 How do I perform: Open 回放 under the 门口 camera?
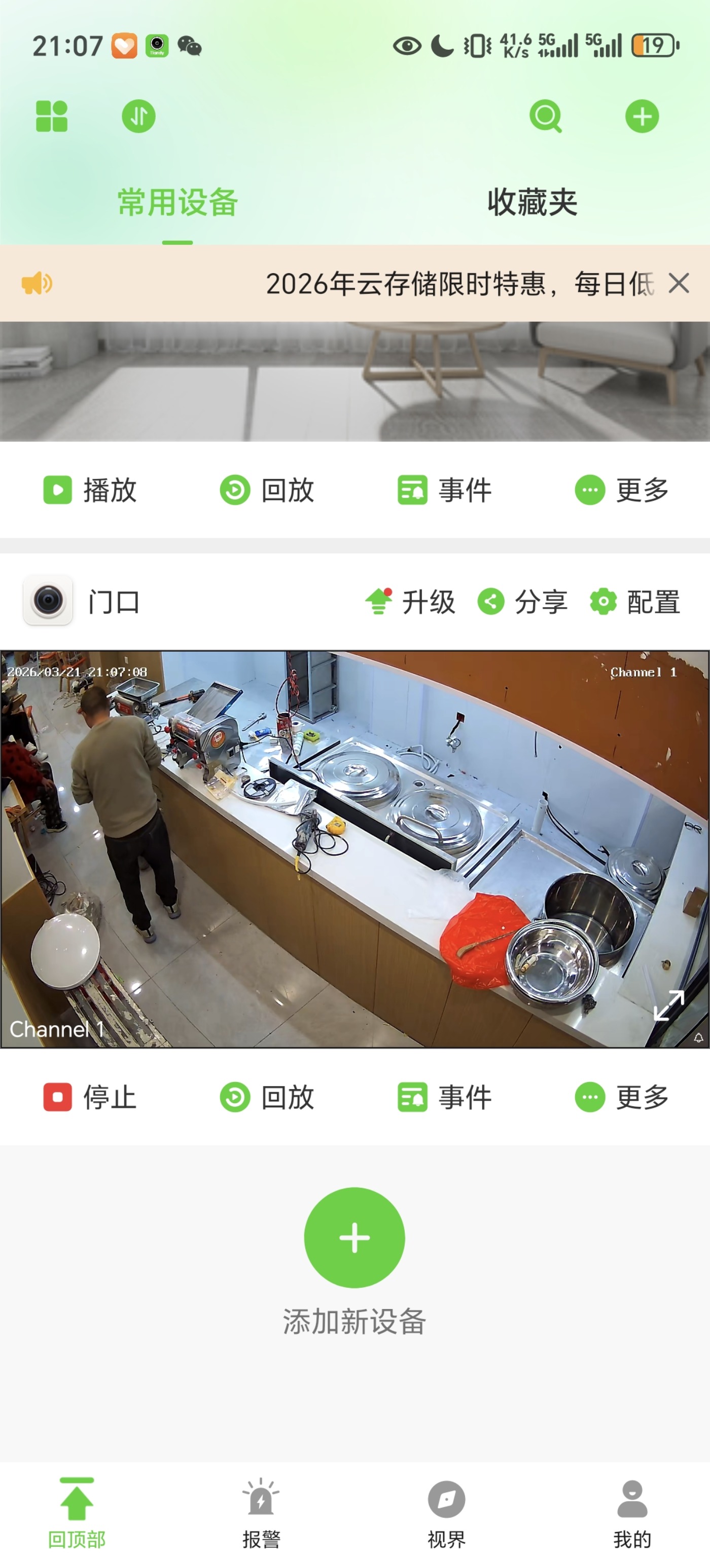click(x=267, y=1098)
